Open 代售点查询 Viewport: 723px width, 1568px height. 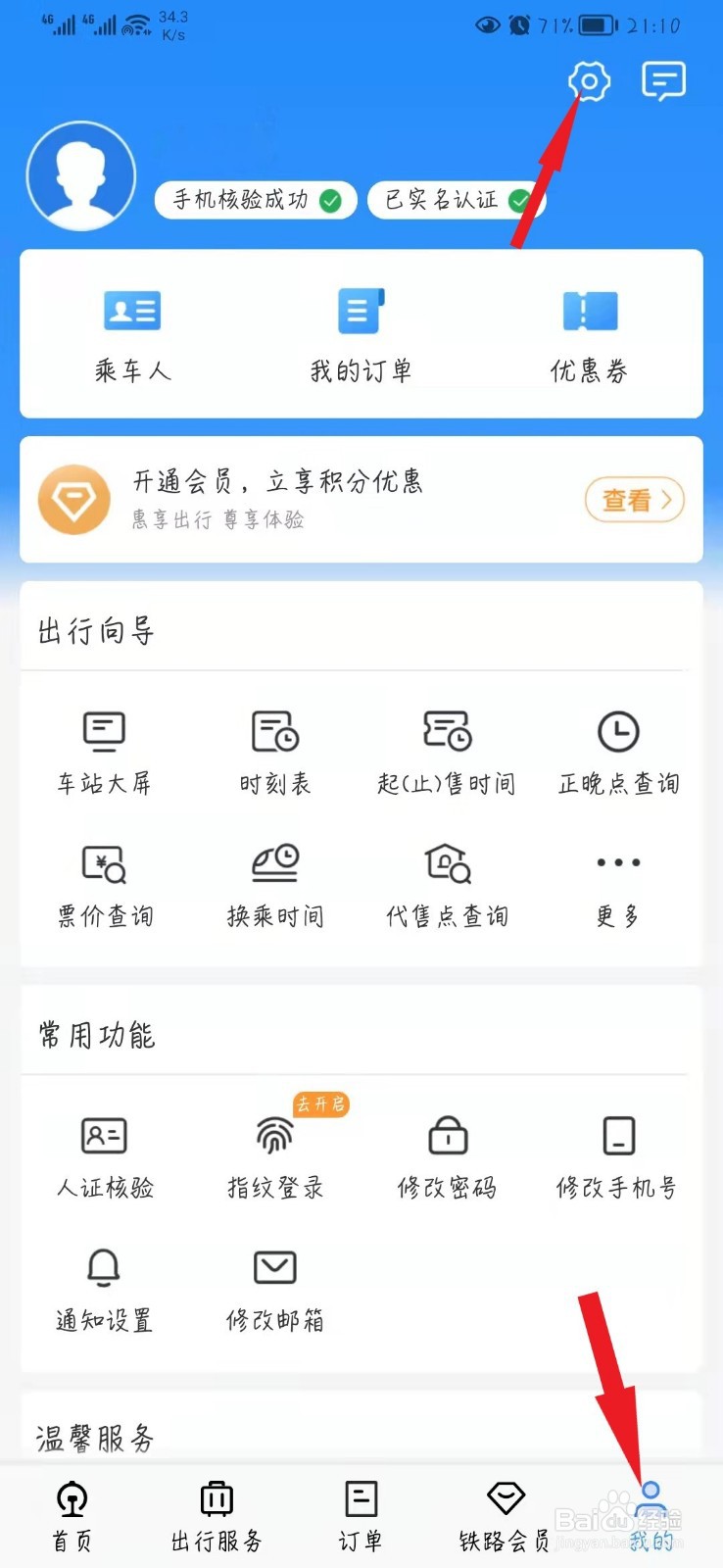(x=447, y=886)
